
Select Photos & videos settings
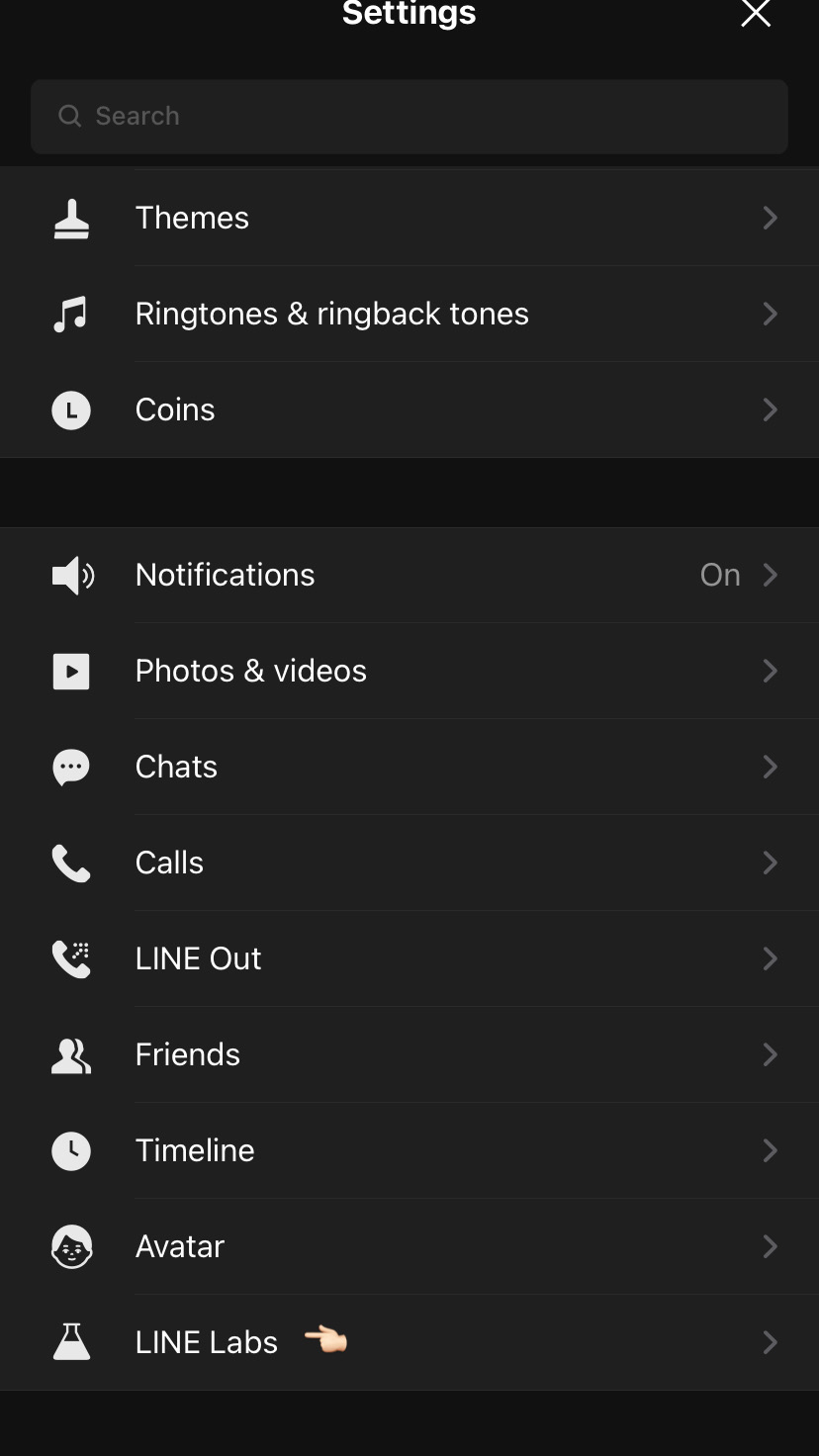pyautogui.click(x=409, y=671)
